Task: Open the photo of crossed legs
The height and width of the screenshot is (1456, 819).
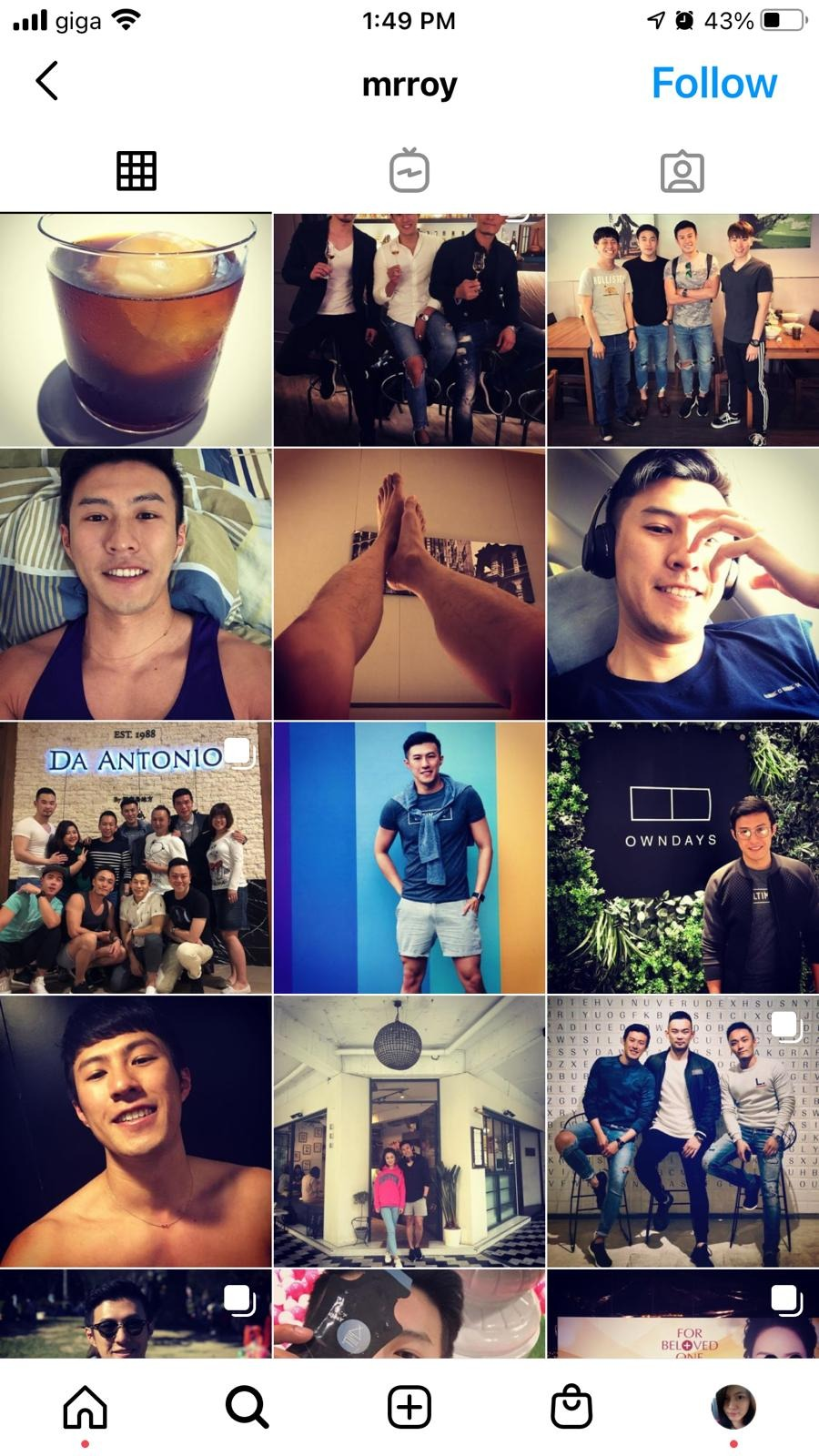Action: 409,584
